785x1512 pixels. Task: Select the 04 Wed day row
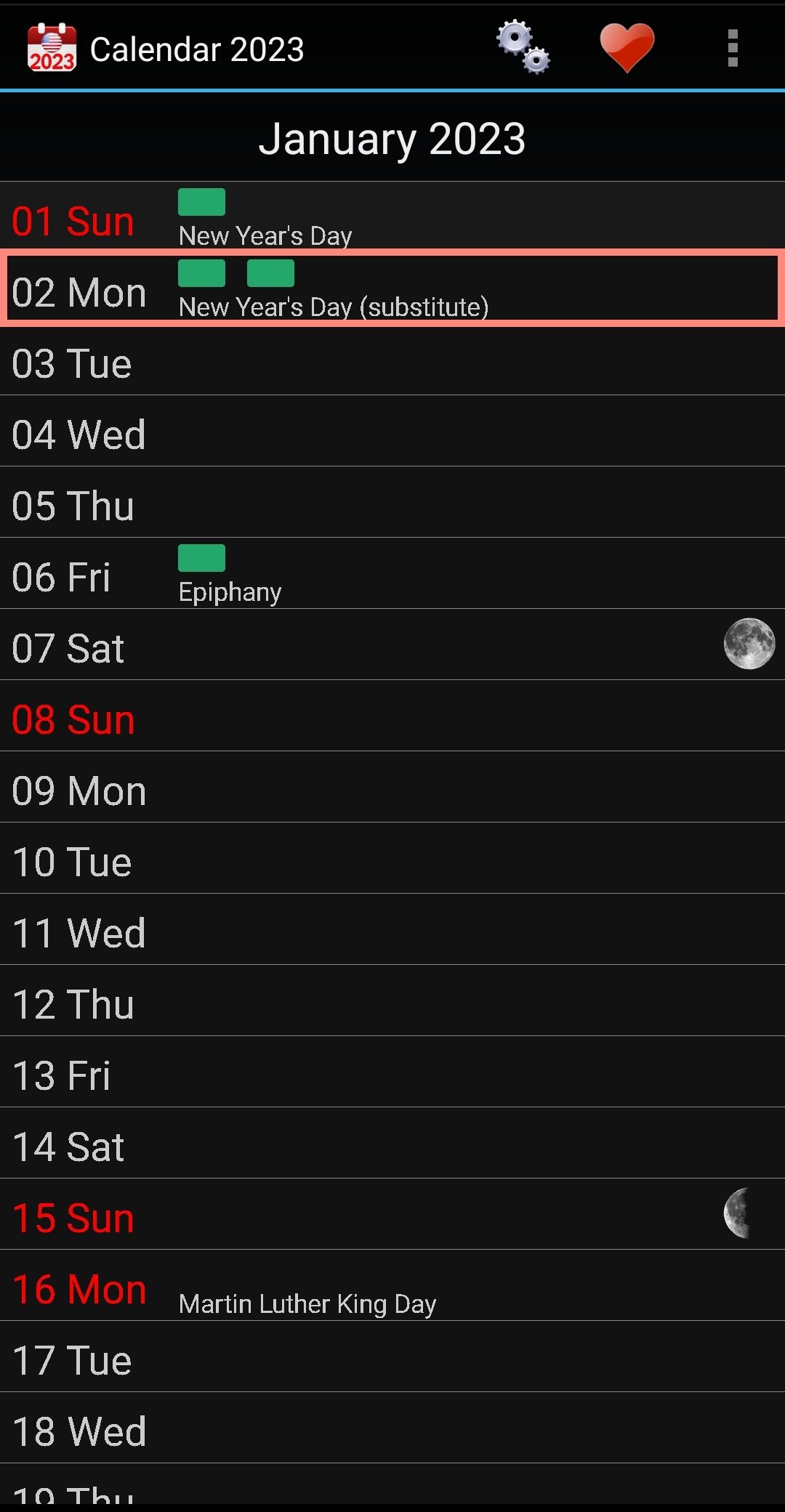[392, 431]
